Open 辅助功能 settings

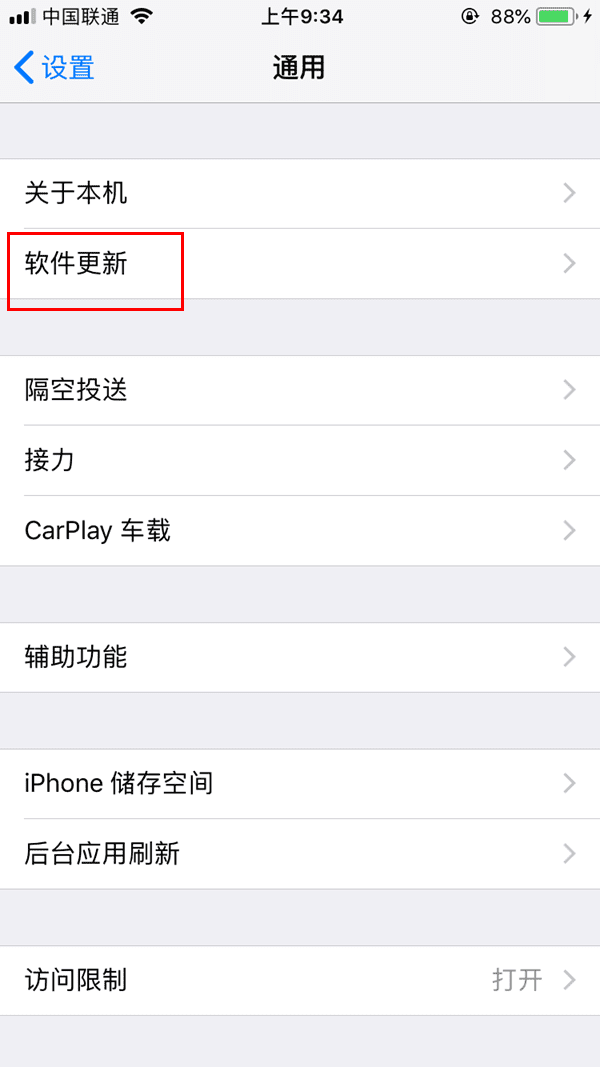(300, 657)
